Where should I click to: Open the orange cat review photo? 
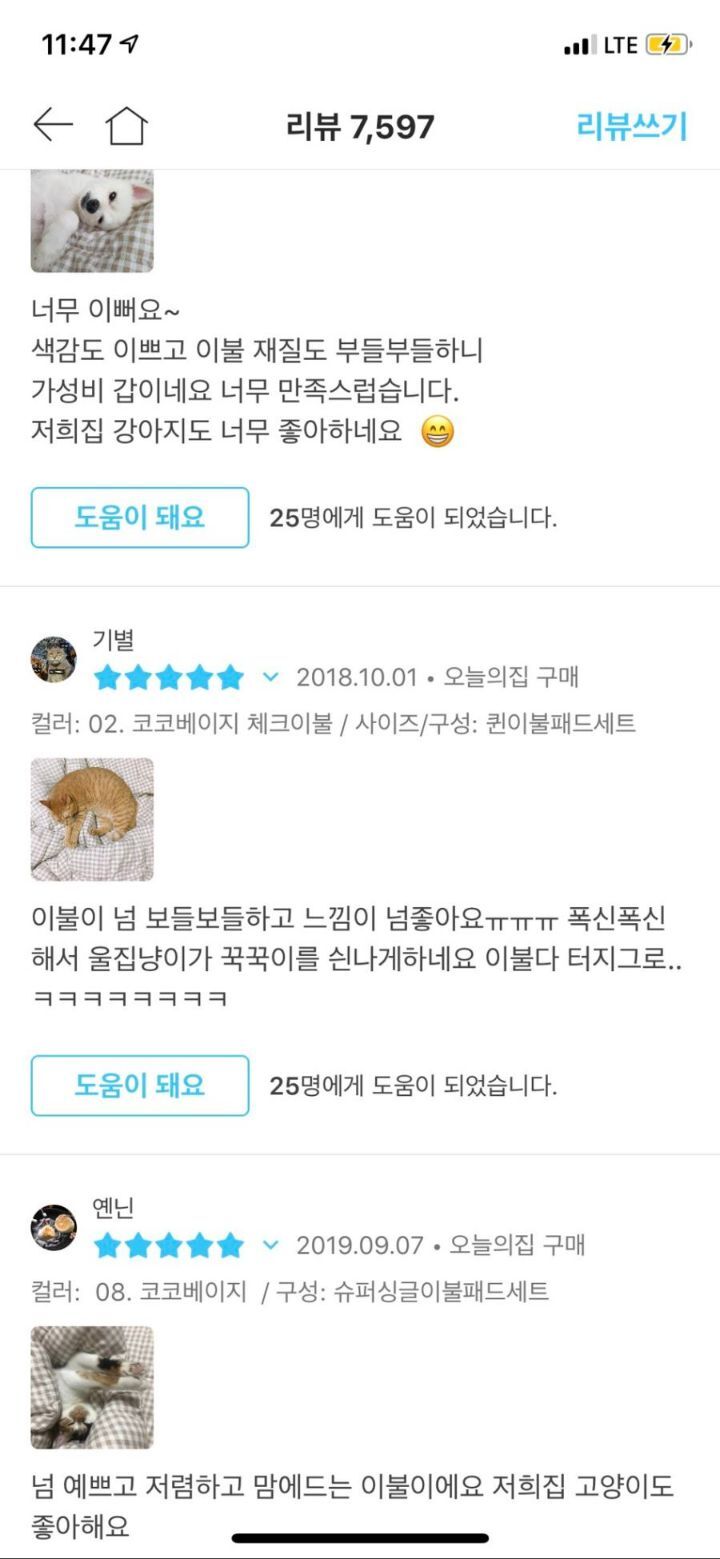(92, 820)
